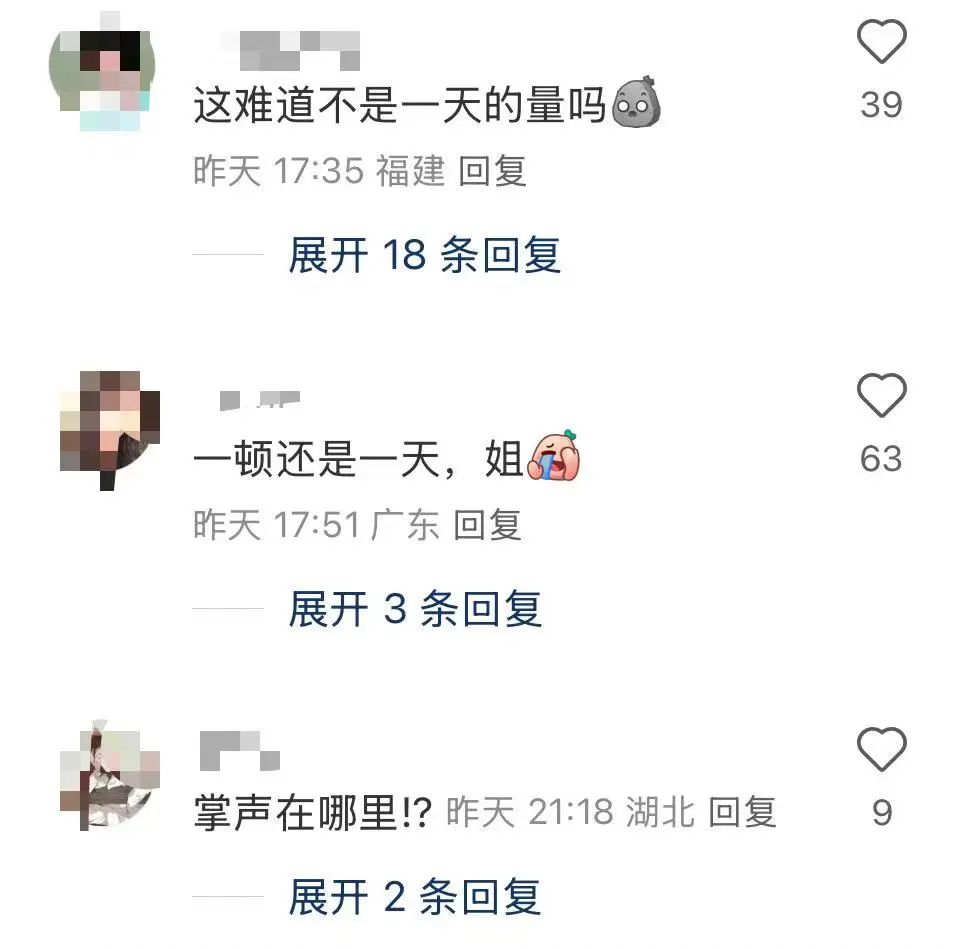960x949 pixels.
Task: Expand 18 replies under first comment
Action: [424, 256]
